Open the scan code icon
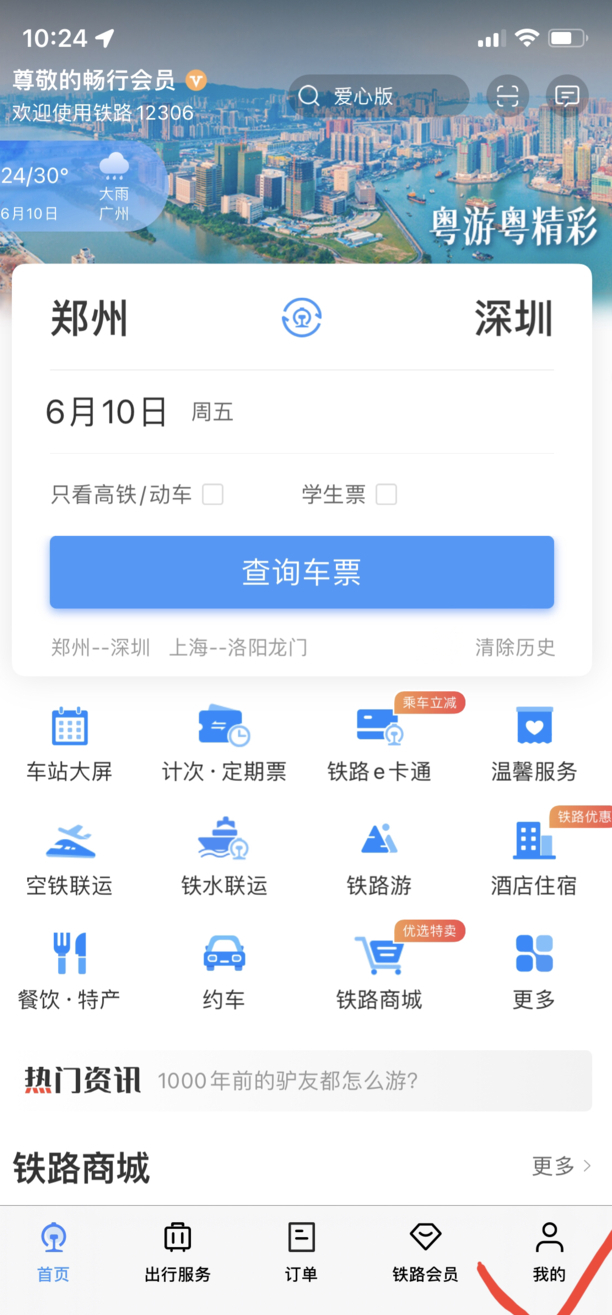This screenshot has height=1315, width=612. coord(508,97)
